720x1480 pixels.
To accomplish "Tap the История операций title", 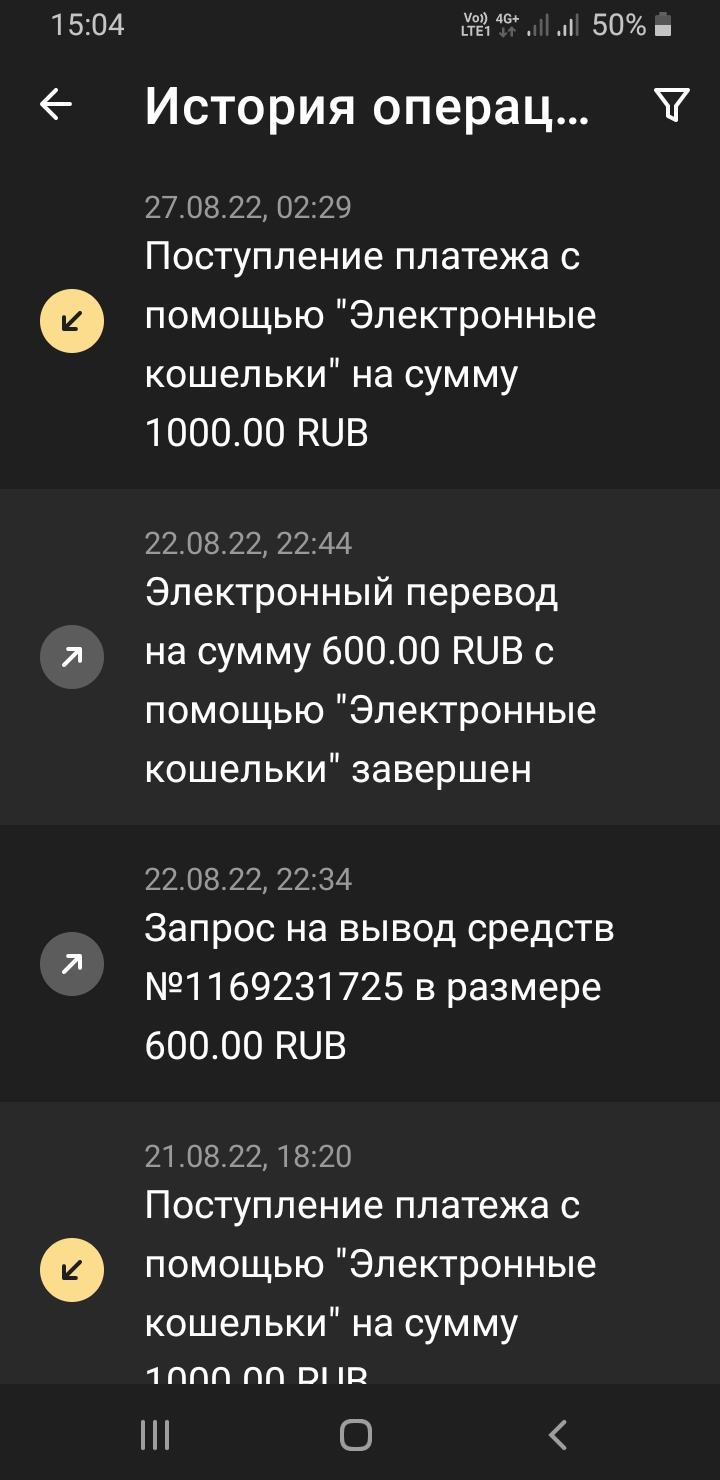I will 368,105.
